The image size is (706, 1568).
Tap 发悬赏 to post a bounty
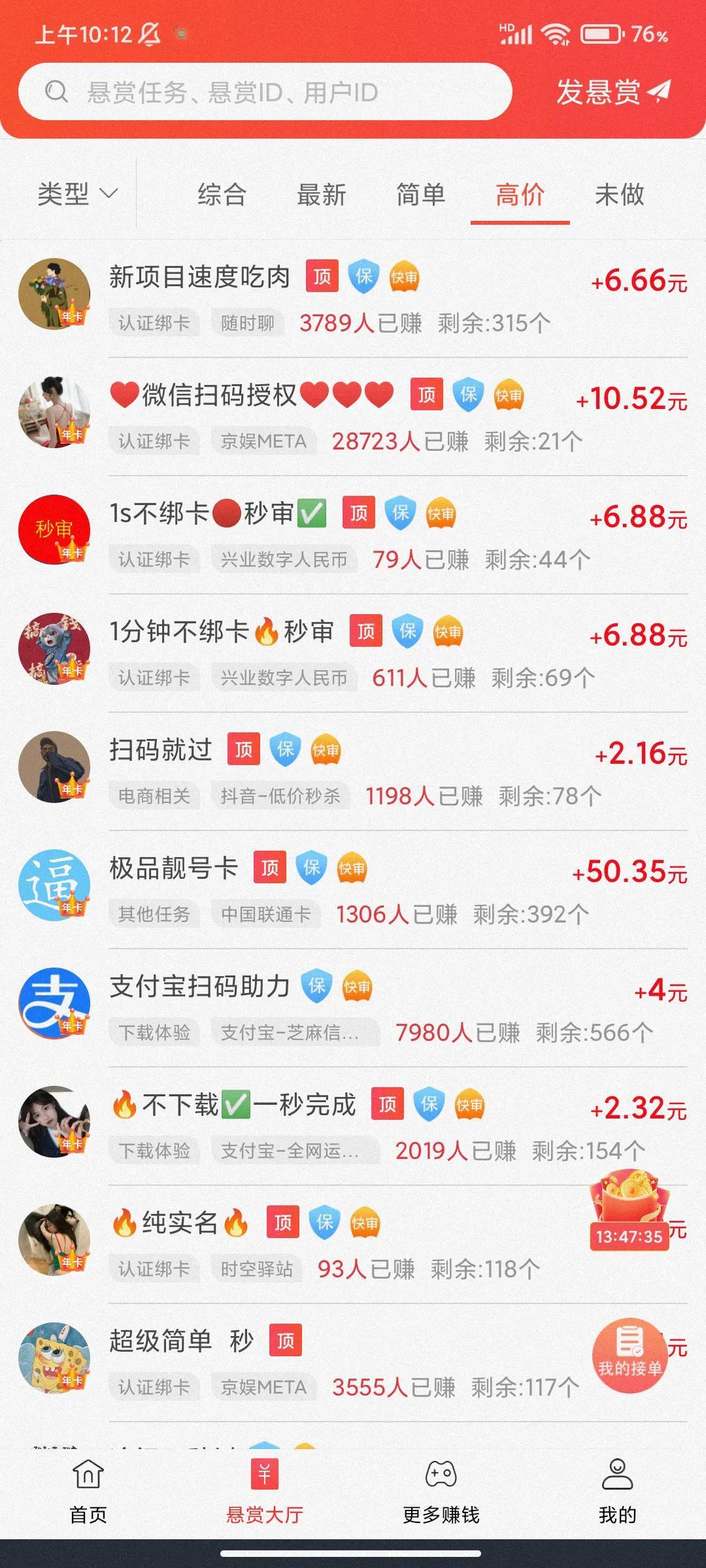[x=613, y=91]
